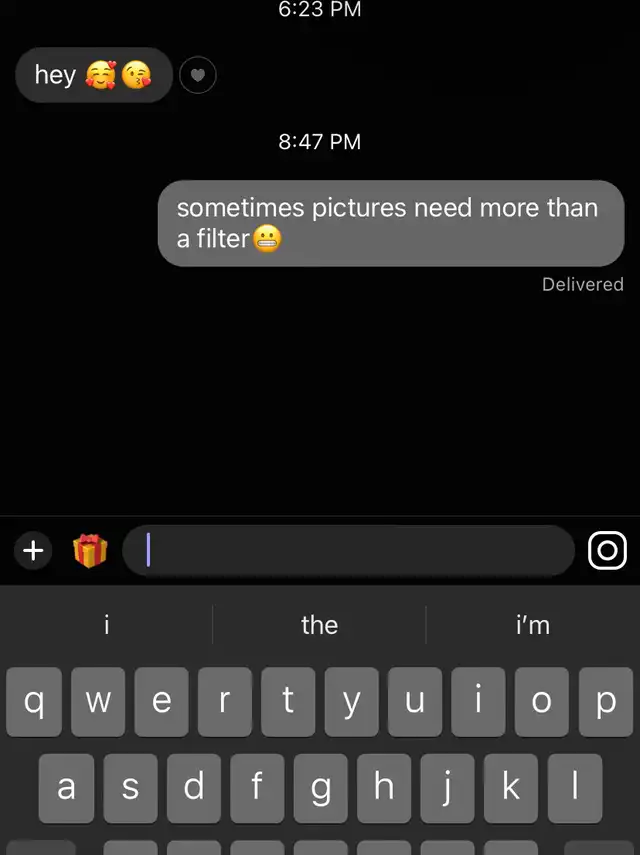Focus the message text field
This screenshot has height=855, width=640.
[x=348, y=550]
